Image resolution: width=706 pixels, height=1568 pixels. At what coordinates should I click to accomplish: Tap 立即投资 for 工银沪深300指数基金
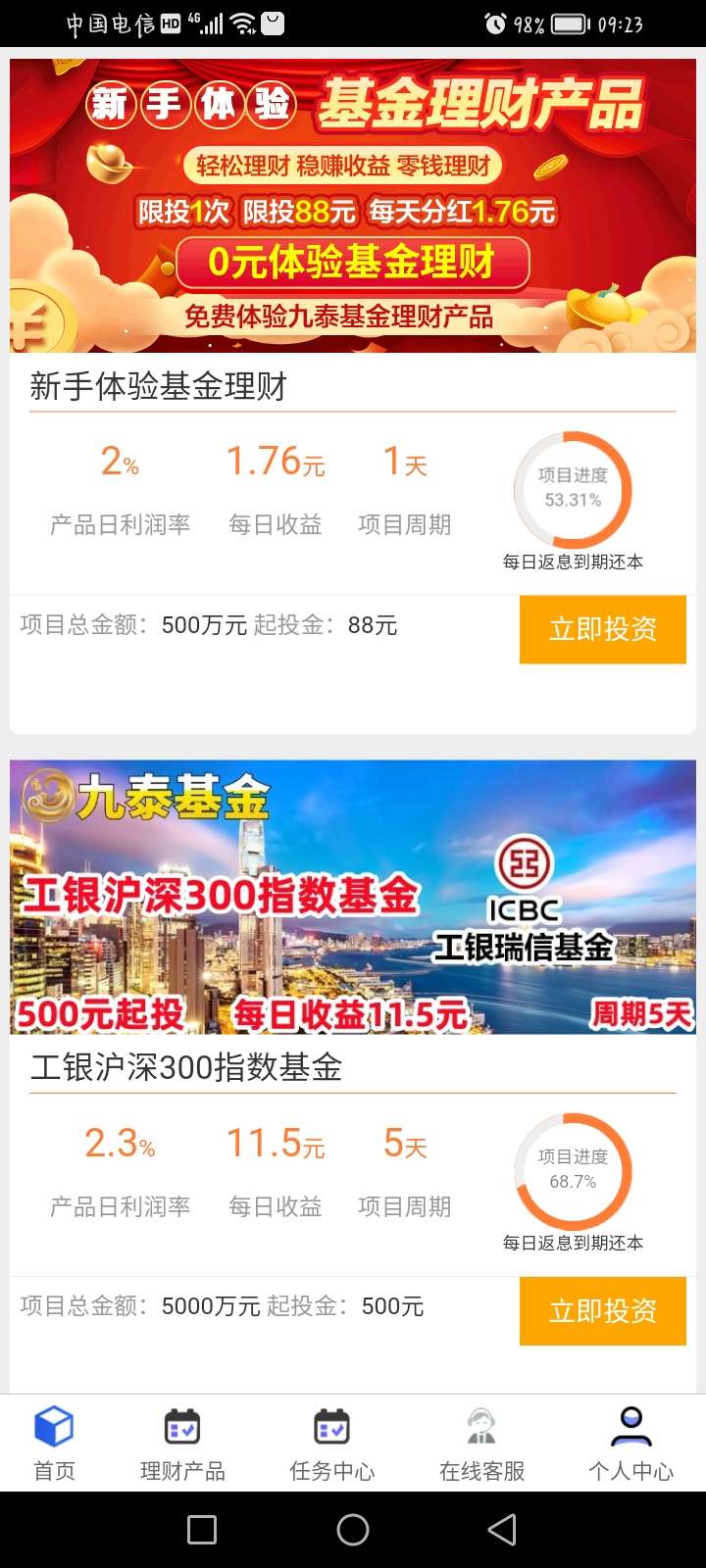(x=602, y=1310)
